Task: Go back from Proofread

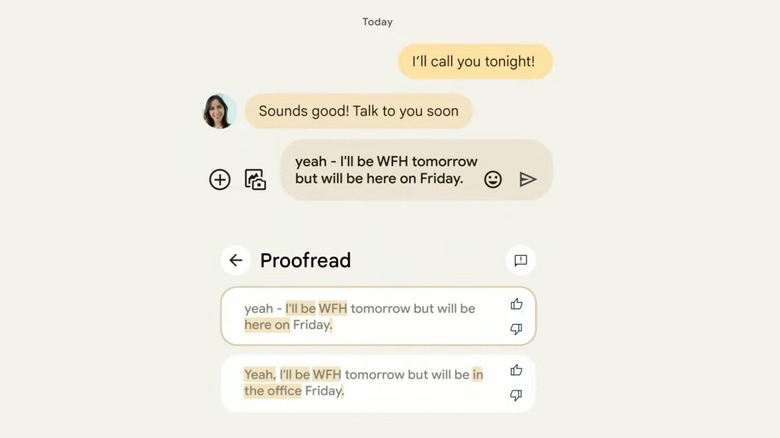Action: pyautogui.click(x=236, y=260)
